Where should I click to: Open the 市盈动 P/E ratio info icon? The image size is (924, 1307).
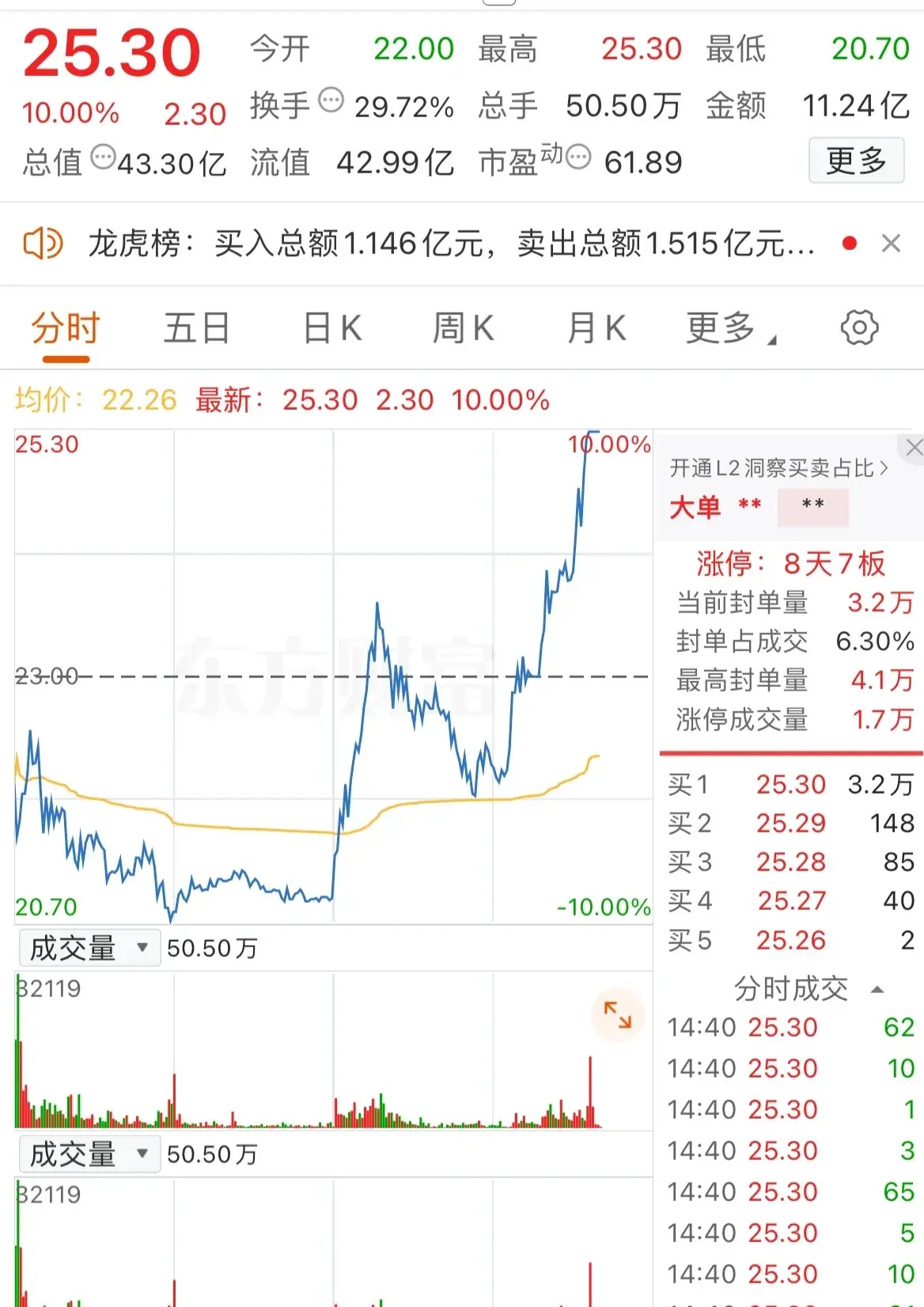click(x=577, y=157)
